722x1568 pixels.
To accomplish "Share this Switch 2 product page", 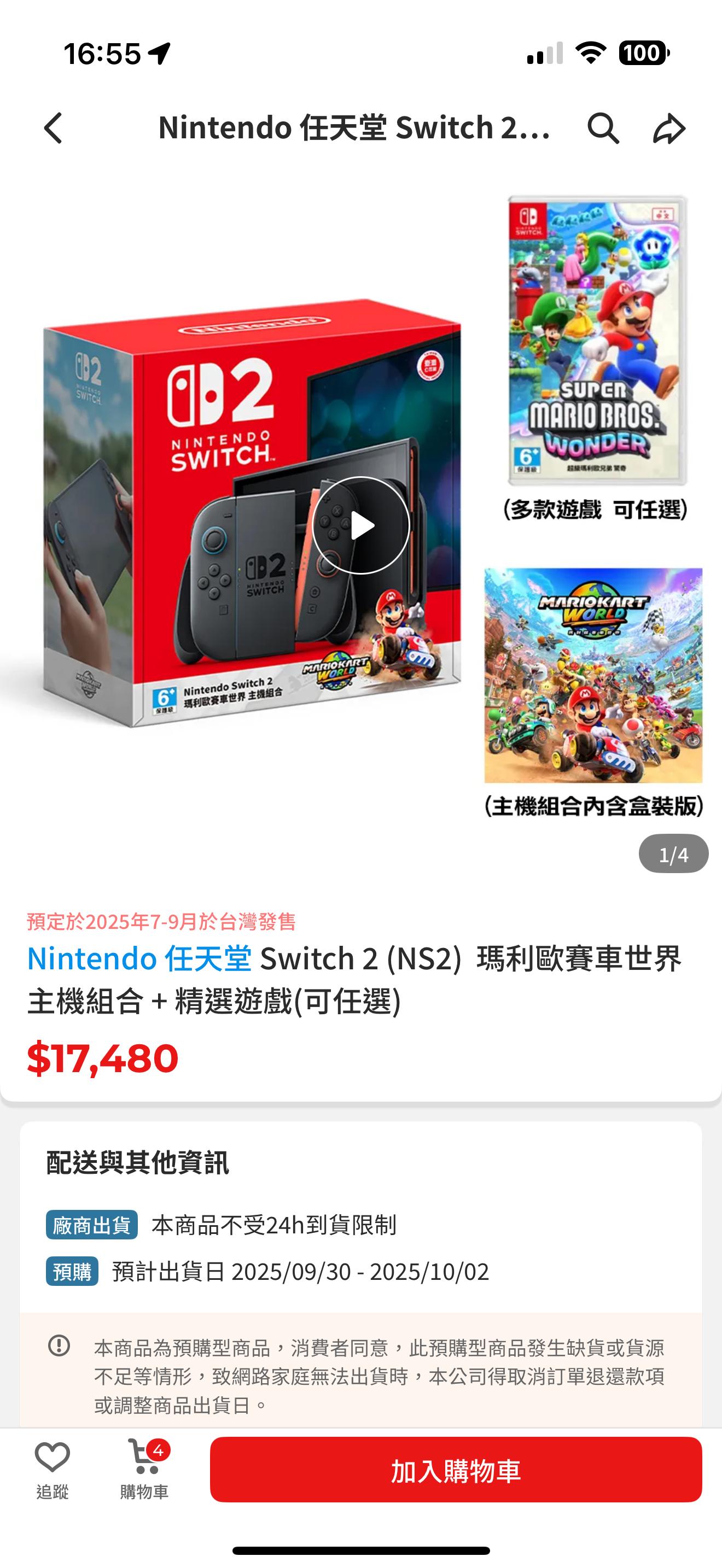I will [x=669, y=128].
